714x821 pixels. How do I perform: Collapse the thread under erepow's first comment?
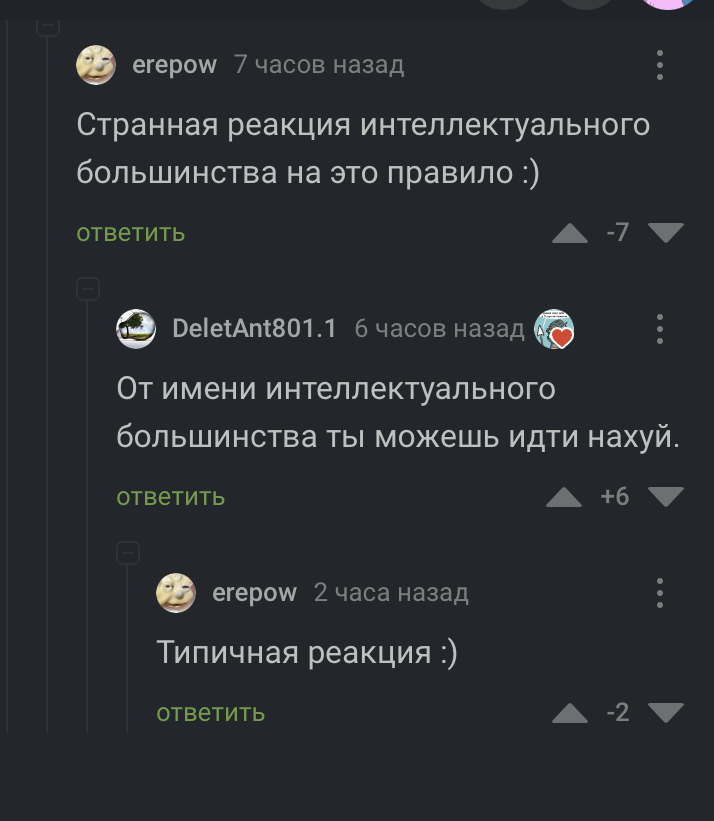88,290
